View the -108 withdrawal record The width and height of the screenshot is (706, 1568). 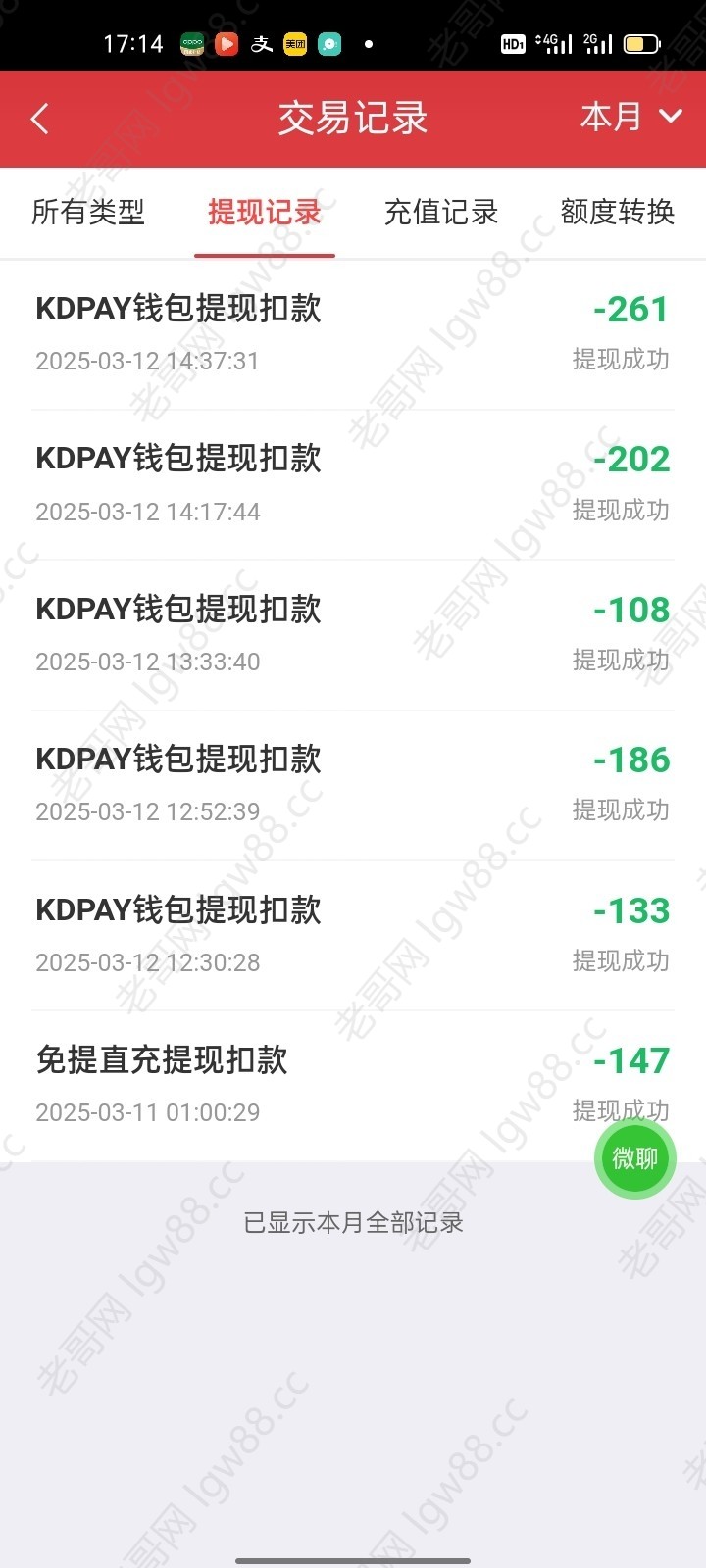pos(353,635)
